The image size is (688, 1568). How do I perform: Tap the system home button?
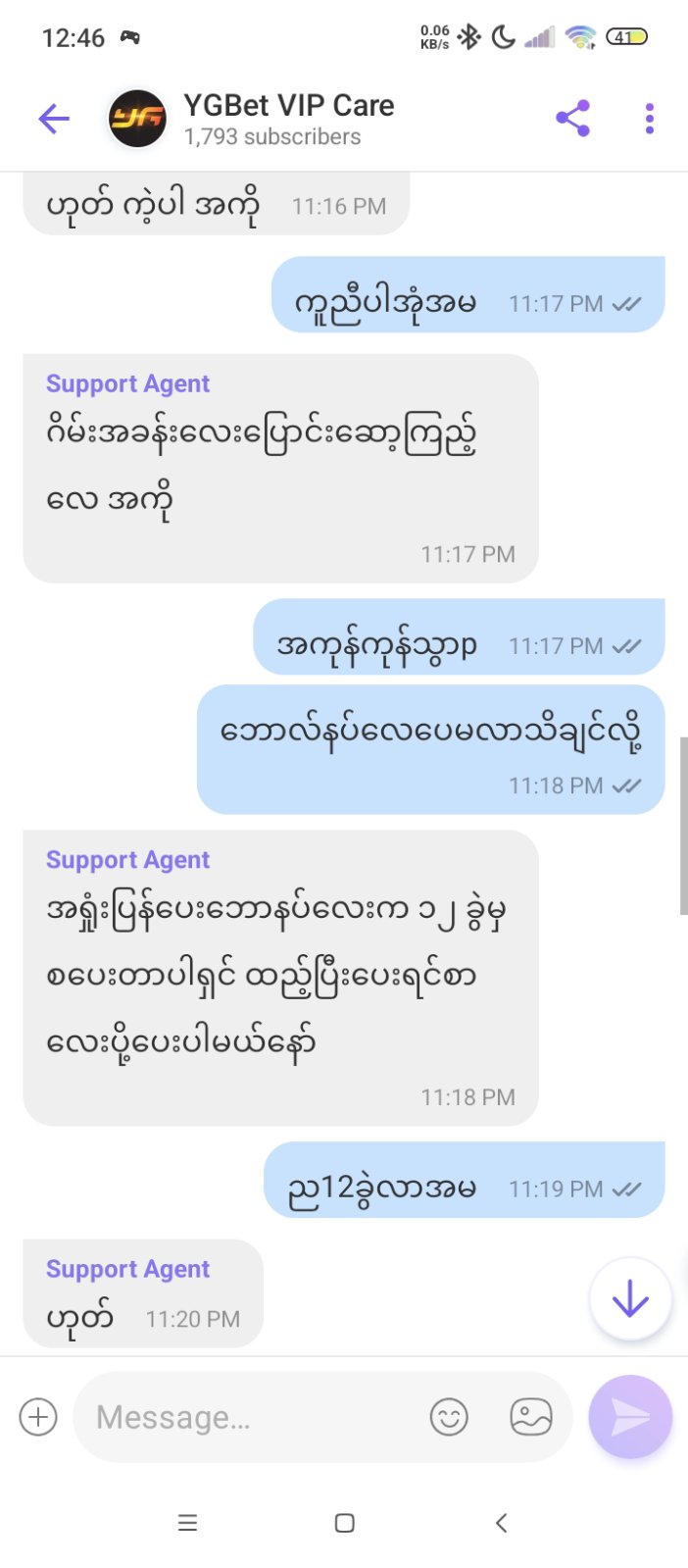coord(344,1523)
